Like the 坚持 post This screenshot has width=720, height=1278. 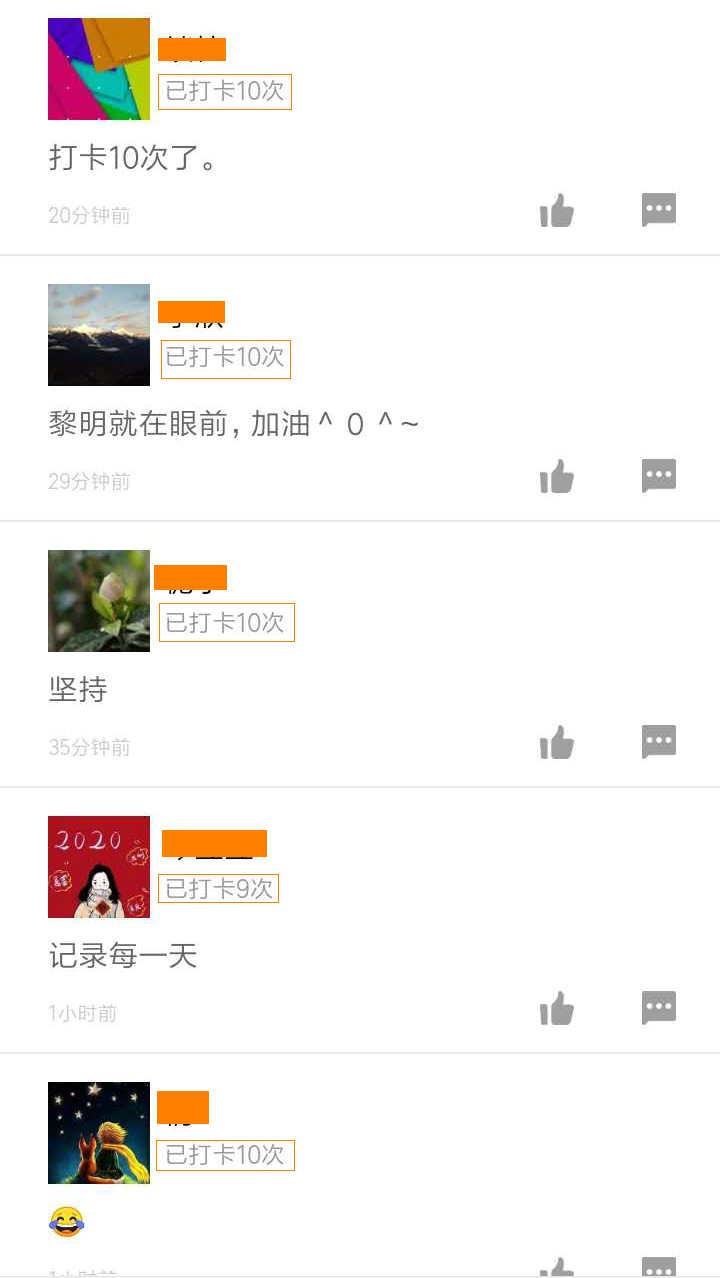[556, 742]
